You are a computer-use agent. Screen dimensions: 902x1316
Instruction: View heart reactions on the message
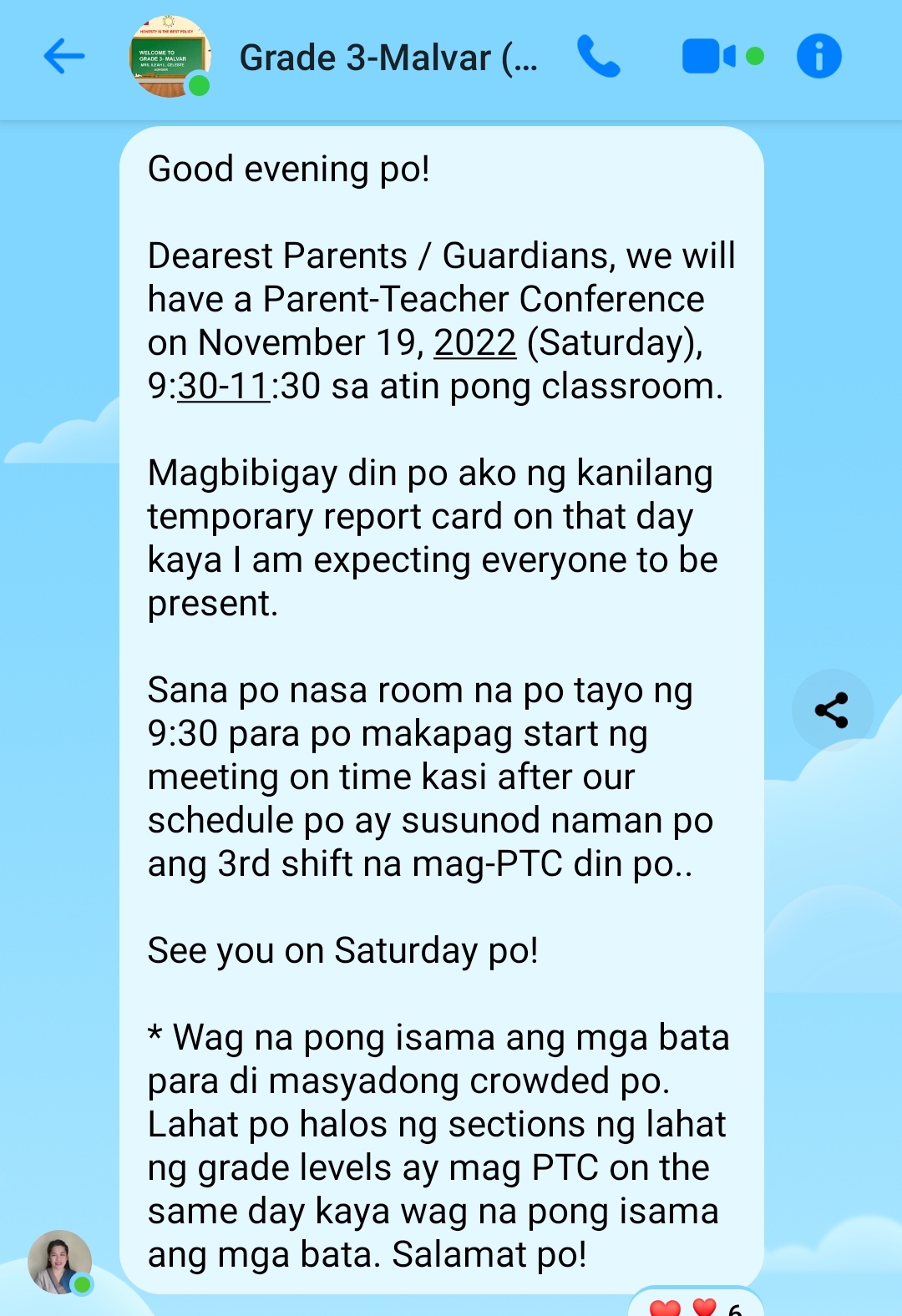[696, 1303]
